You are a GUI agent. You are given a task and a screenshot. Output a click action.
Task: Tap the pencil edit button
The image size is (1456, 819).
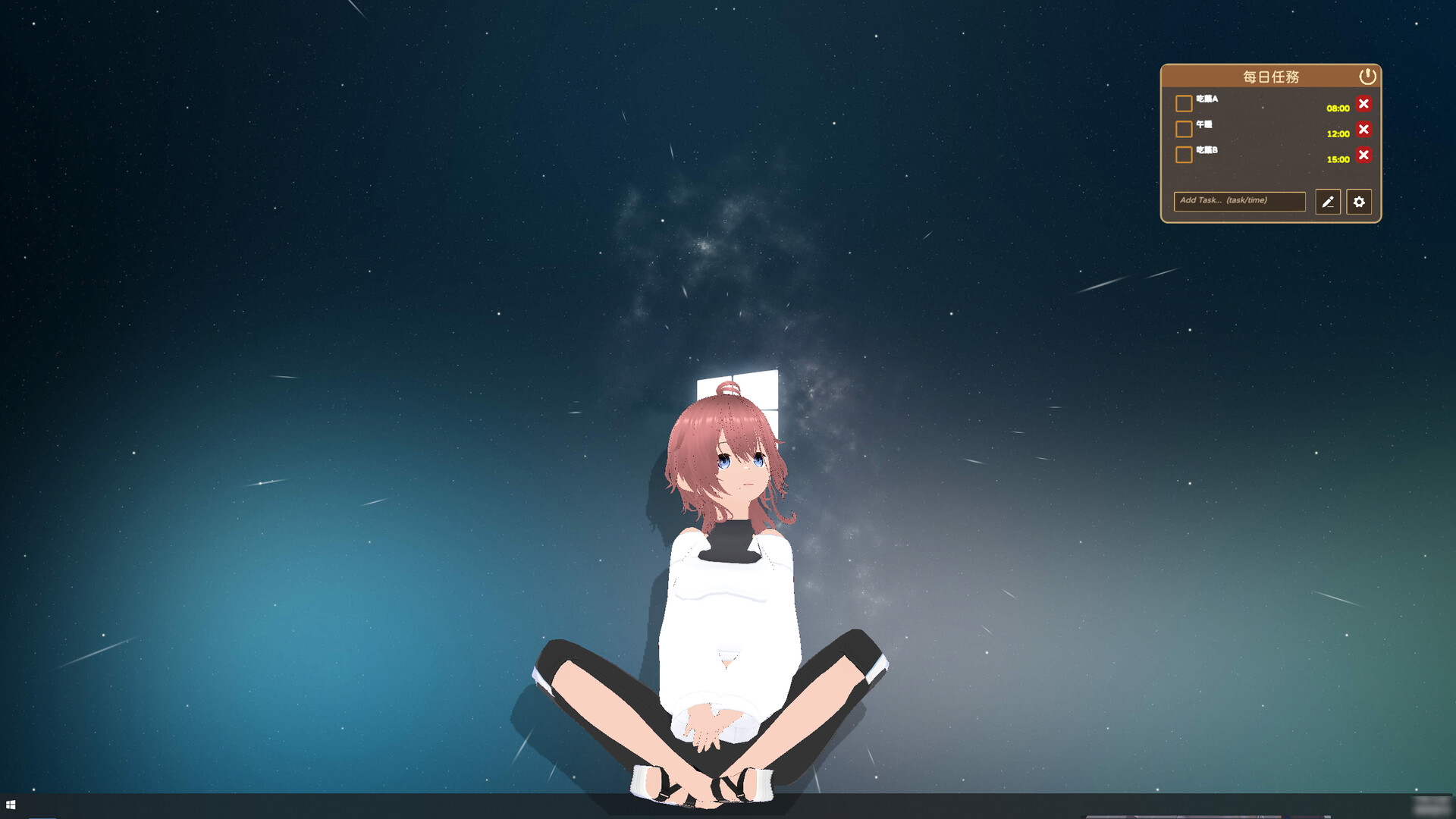pos(1328,202)
